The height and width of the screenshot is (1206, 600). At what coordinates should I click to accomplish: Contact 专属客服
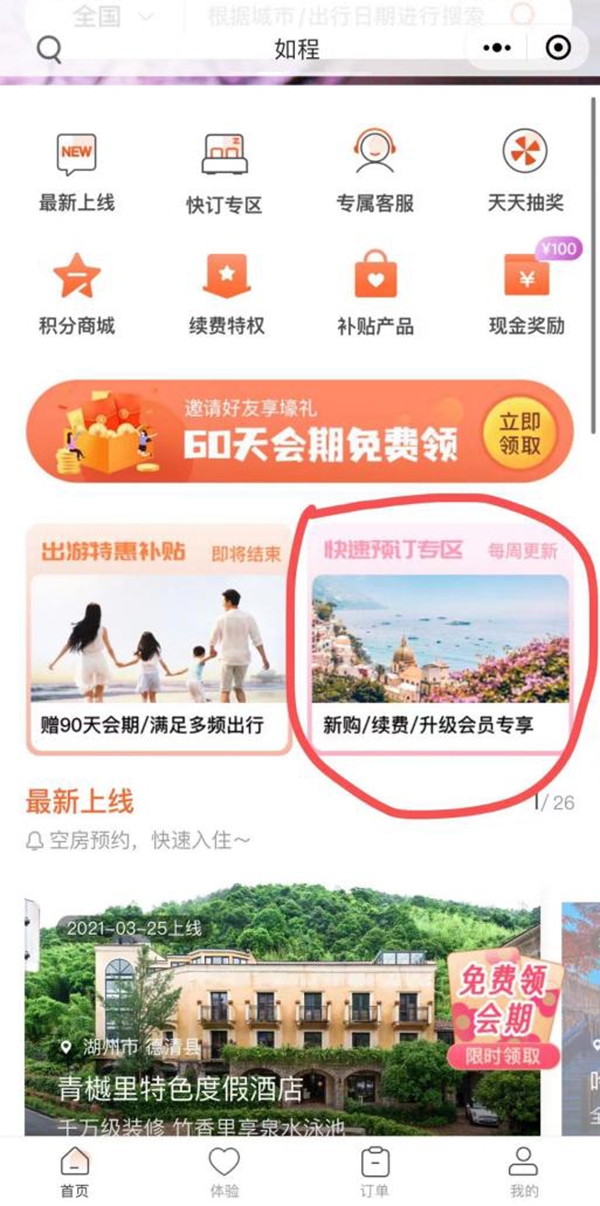(375, 172)
